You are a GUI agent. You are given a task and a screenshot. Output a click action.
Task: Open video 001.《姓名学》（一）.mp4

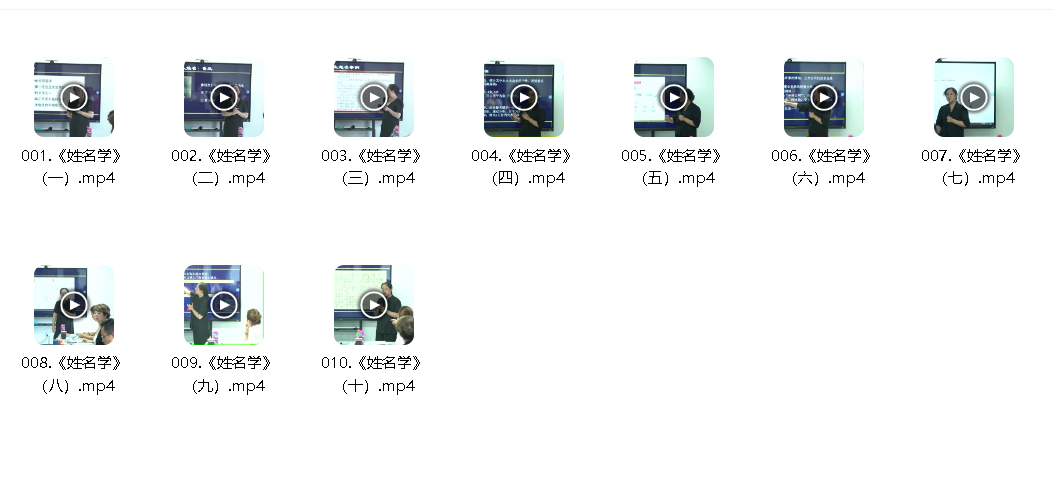(x=73, y=97)
